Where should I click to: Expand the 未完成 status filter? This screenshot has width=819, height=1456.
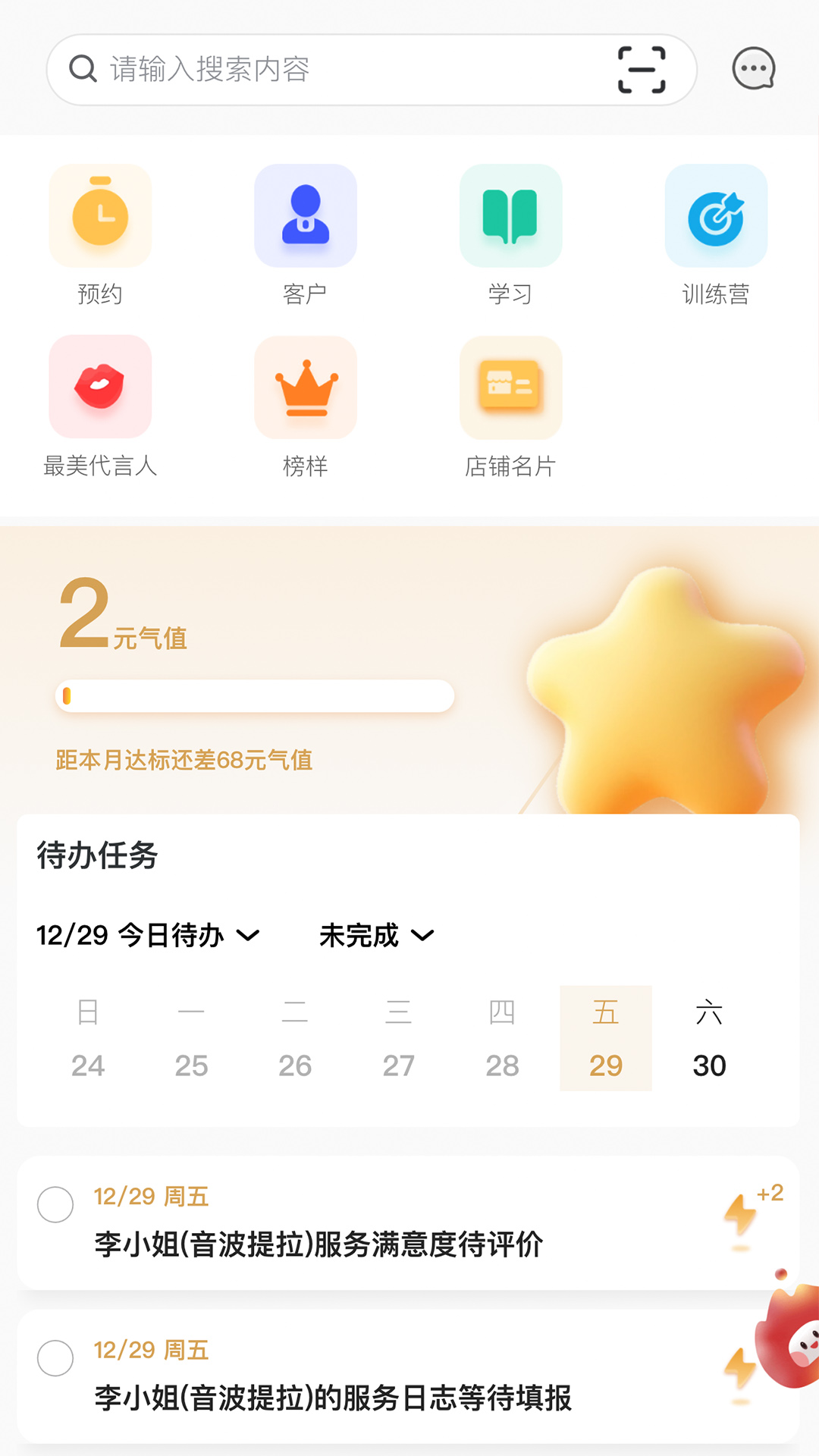click(377, 935)
